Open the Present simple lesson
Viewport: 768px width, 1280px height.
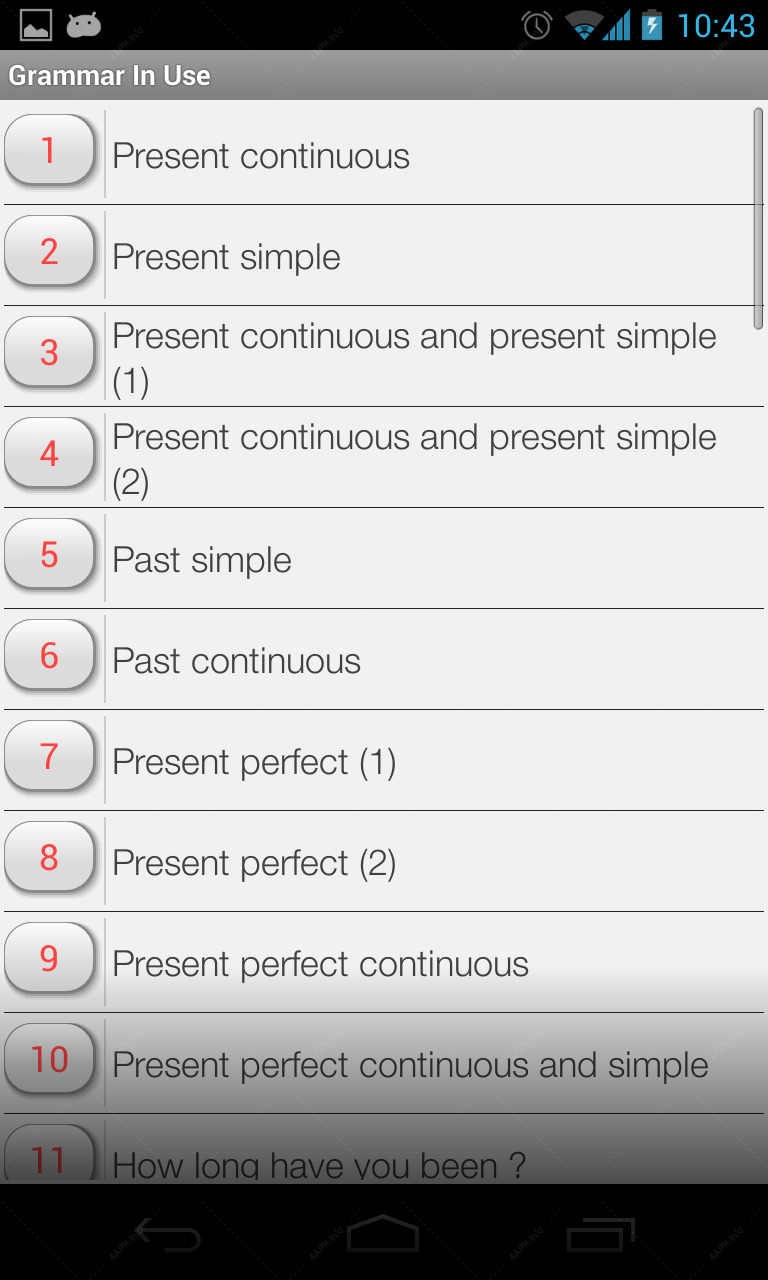384,255
